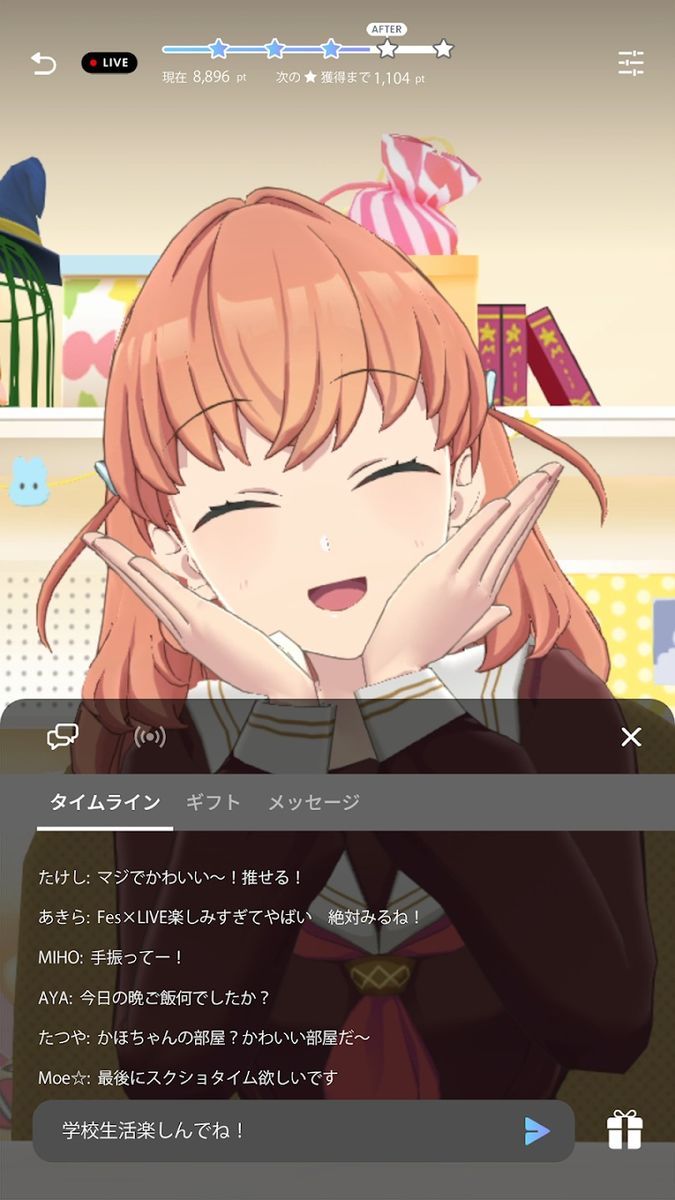The height and width of the screenshot is (1200, 675).
Task: Close the comment panel
Action: pyautogui.click(x=631, y=737)
